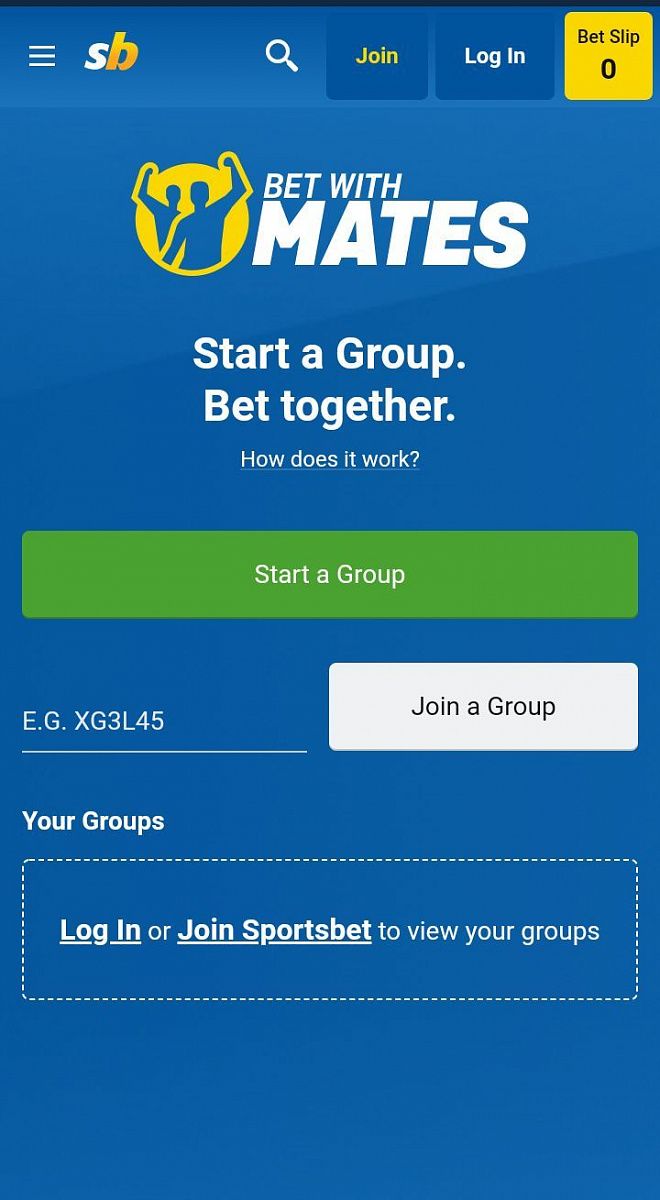Open the Bet Slip
The image size is (660, 1200).
click(608, 56)
